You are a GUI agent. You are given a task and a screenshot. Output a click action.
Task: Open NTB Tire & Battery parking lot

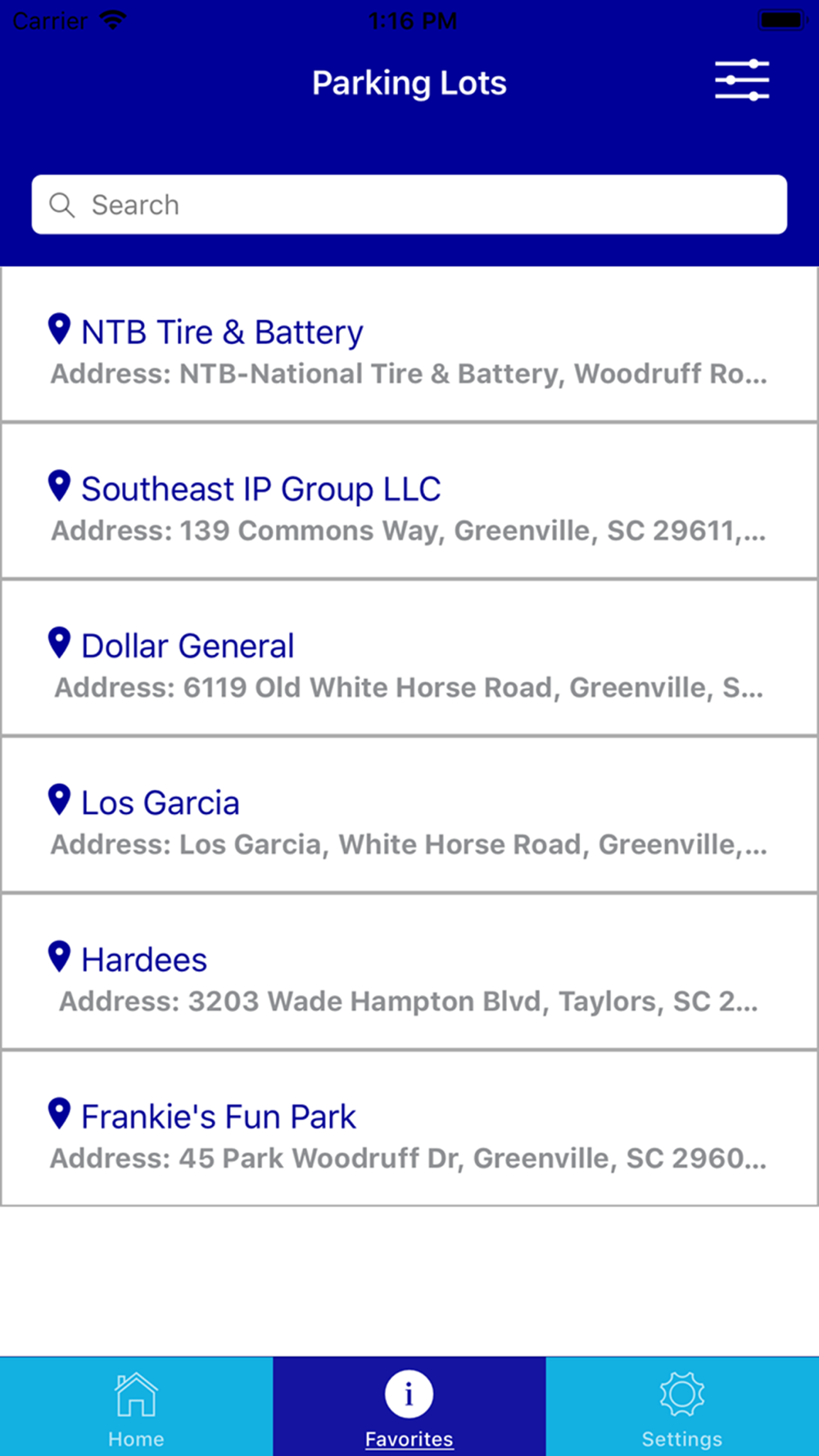[409, 345]
